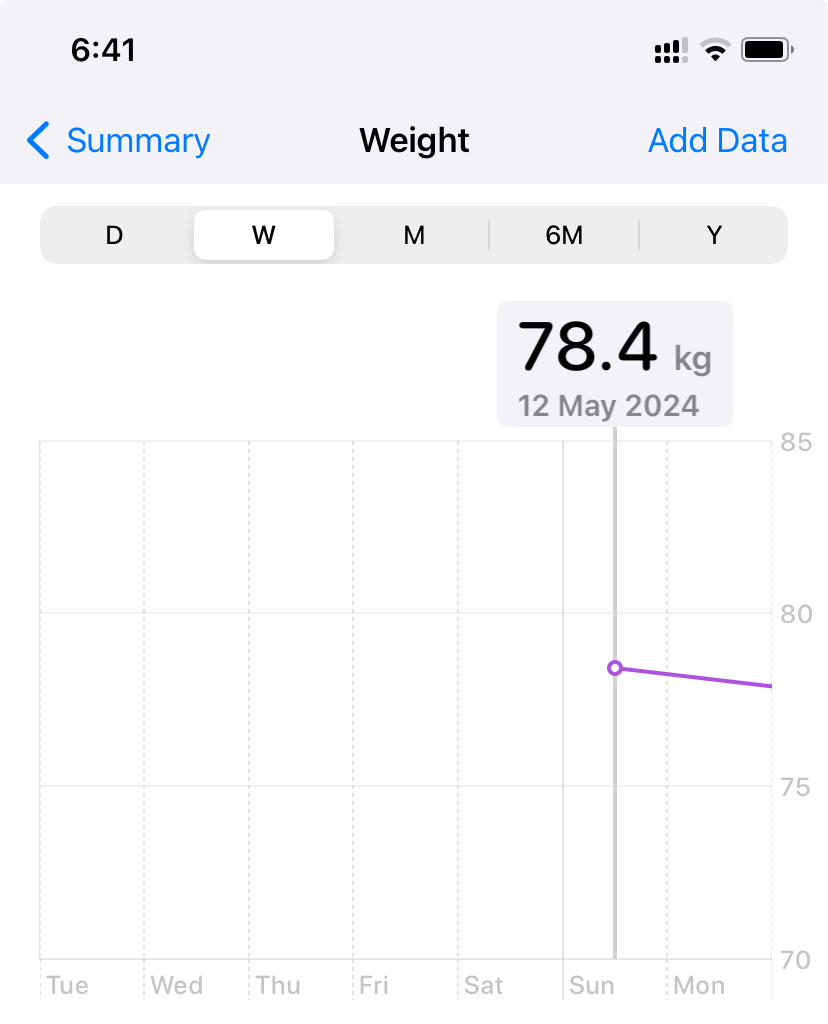
Task: Tap the Wi-Fi icon in the status bar
Action: 714,50
